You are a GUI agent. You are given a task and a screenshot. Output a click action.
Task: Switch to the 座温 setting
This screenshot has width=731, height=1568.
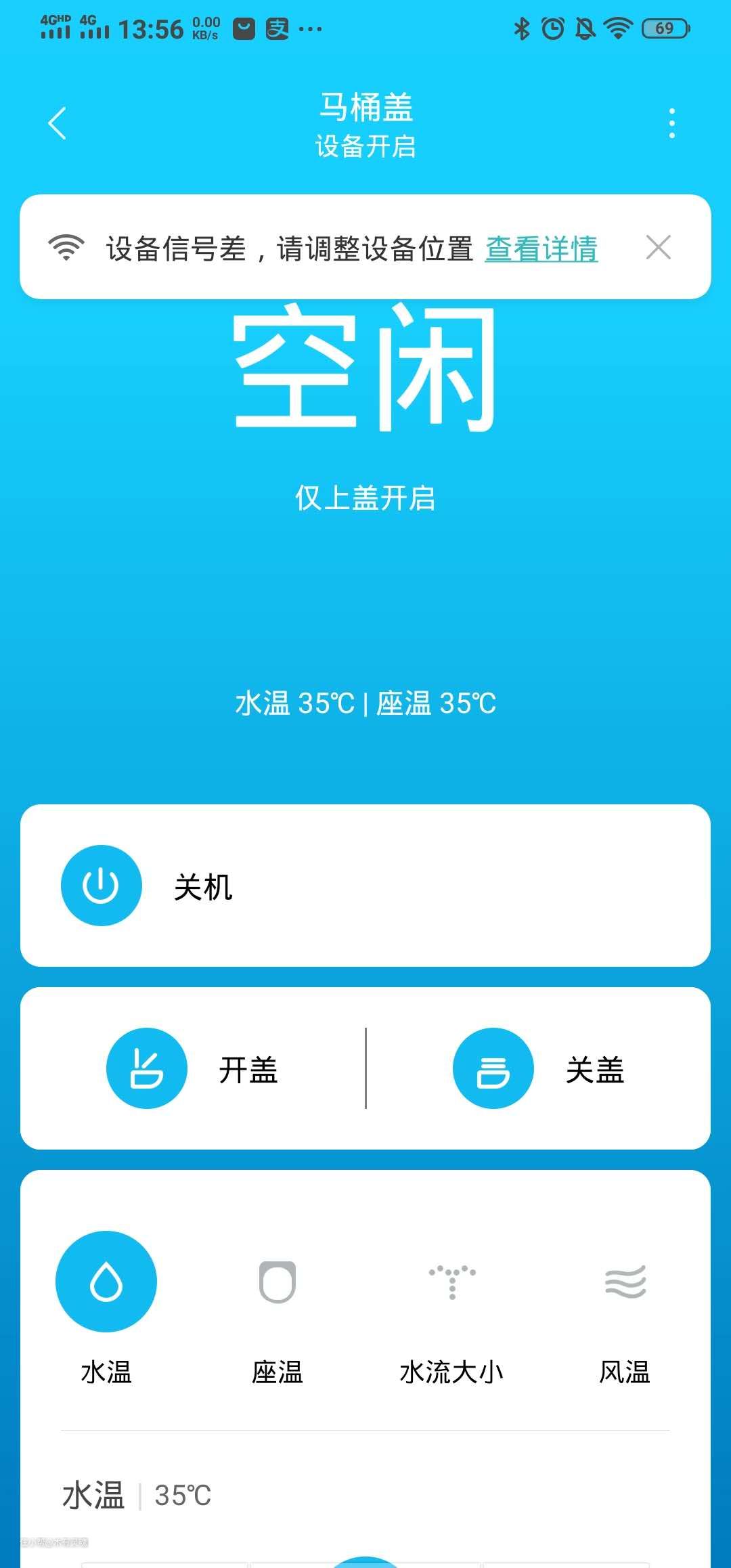pyautogui.click(x=278, y=1282)
